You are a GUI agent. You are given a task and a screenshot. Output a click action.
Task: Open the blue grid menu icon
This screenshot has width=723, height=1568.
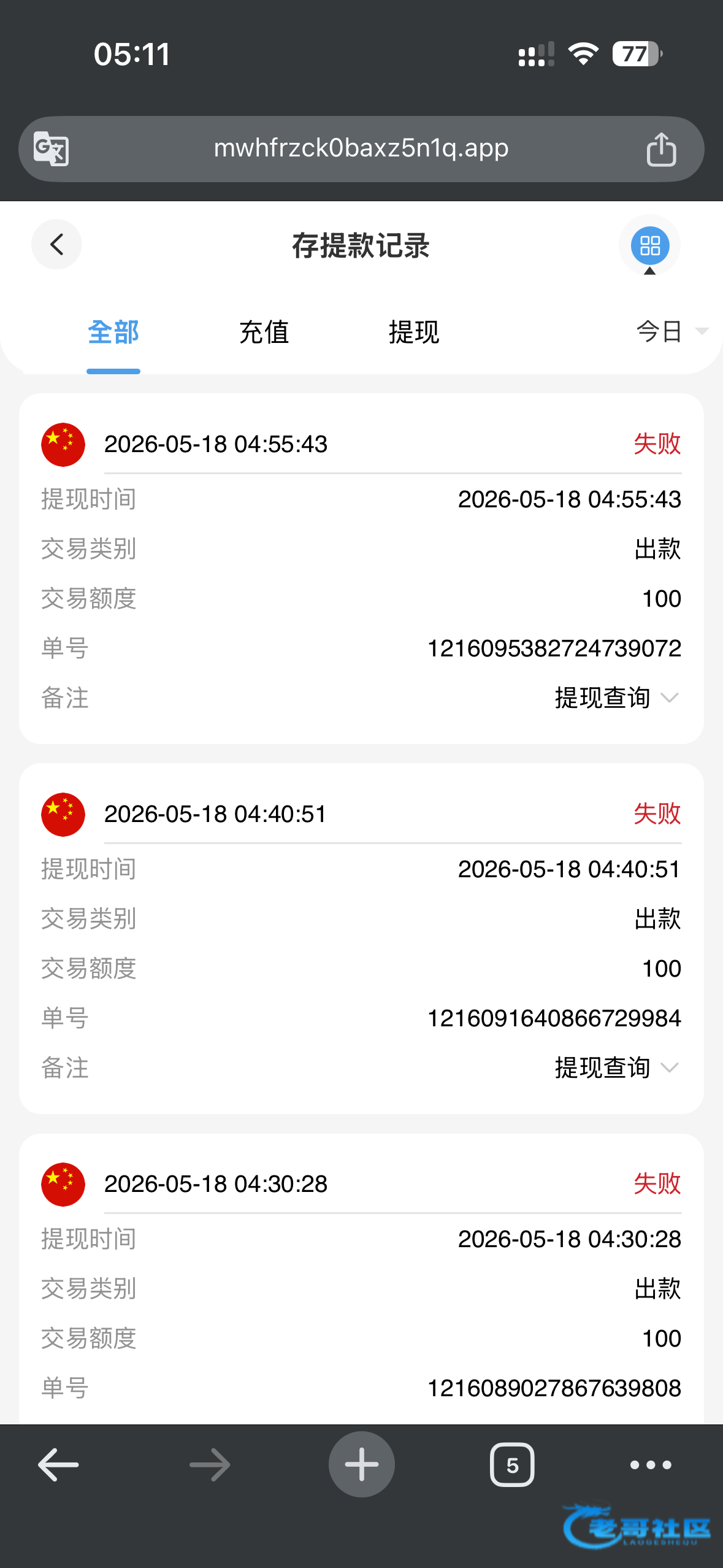click(649, 245)
